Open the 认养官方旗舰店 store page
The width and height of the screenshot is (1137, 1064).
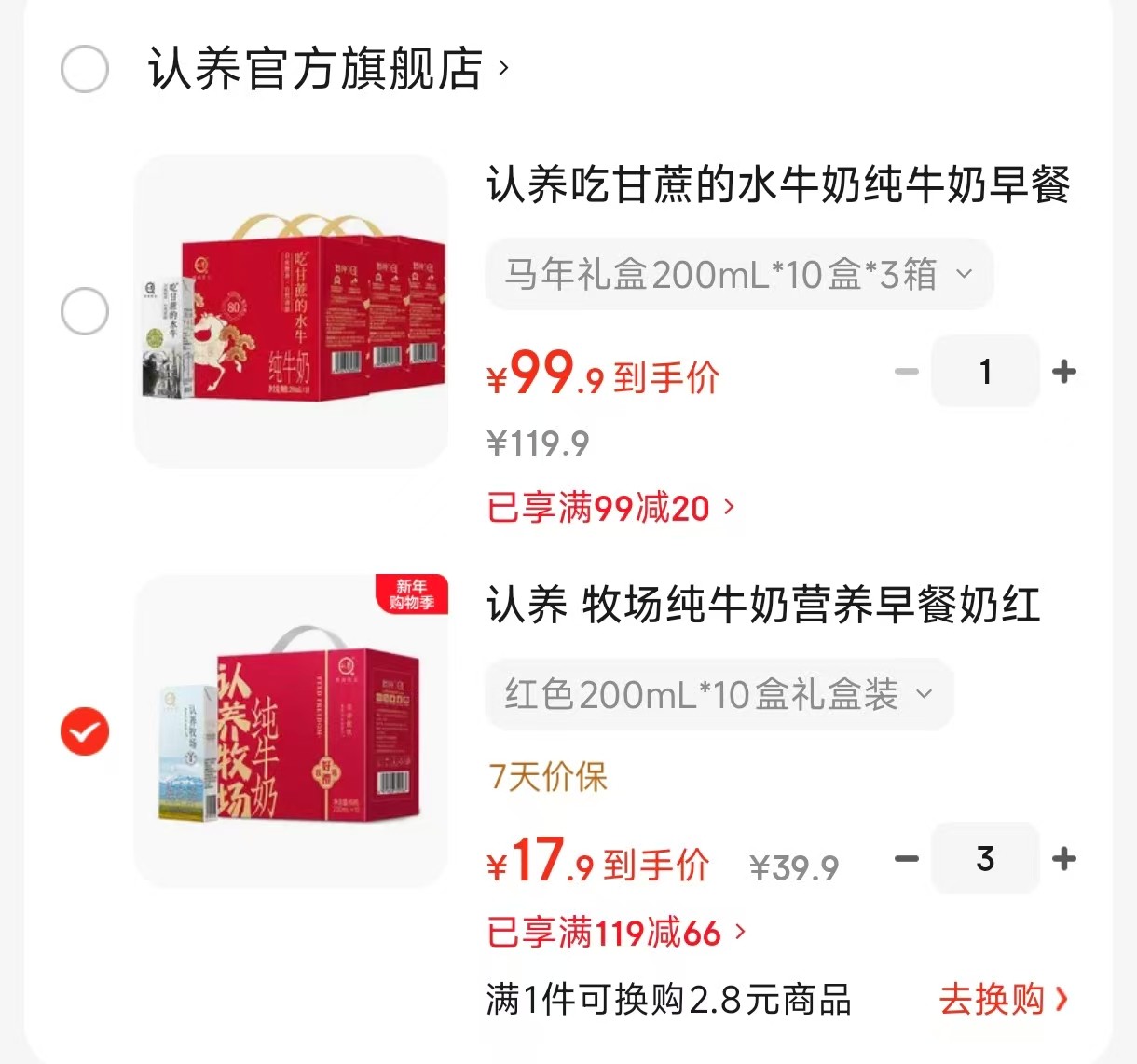pos(317,69)
